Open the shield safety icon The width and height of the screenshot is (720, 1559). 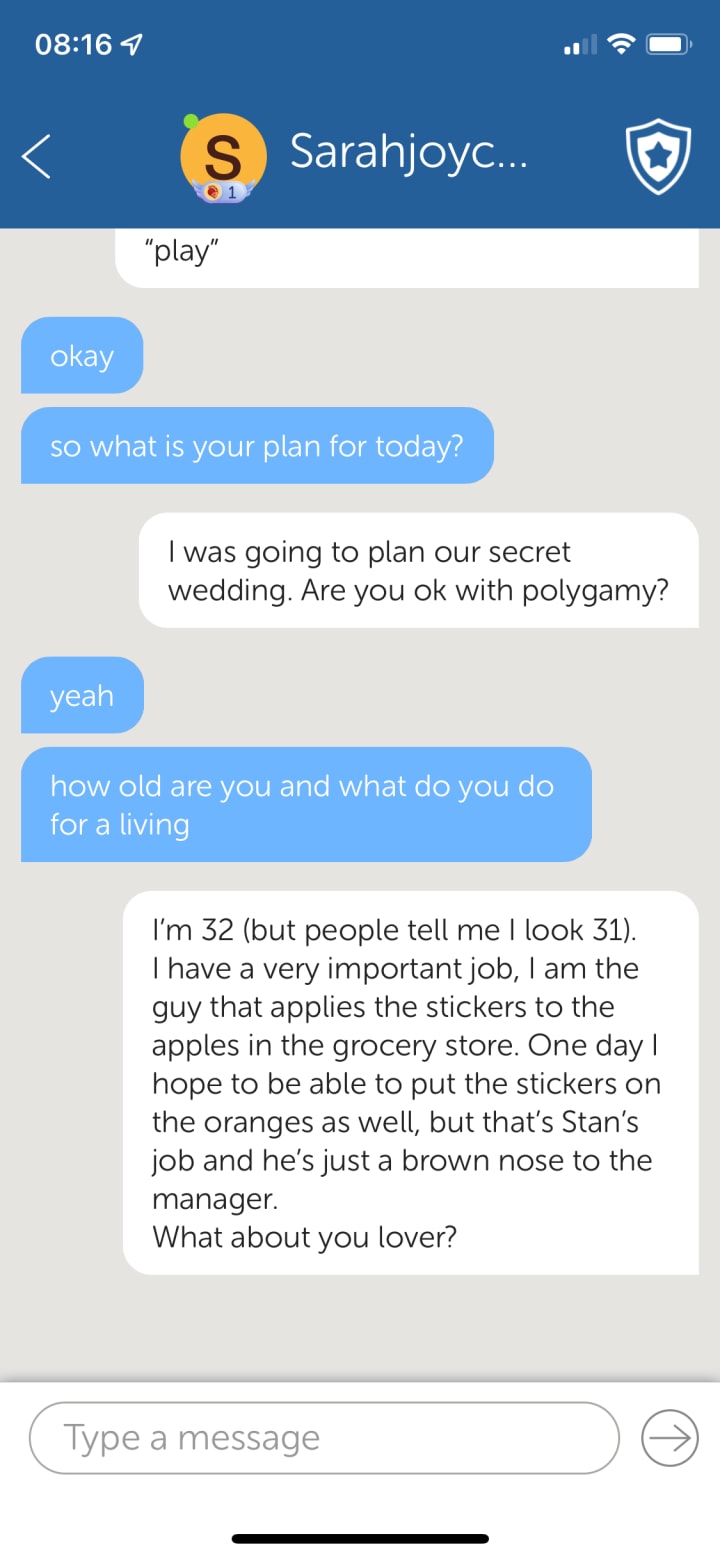pyautogui.click(x=658, y=158)
